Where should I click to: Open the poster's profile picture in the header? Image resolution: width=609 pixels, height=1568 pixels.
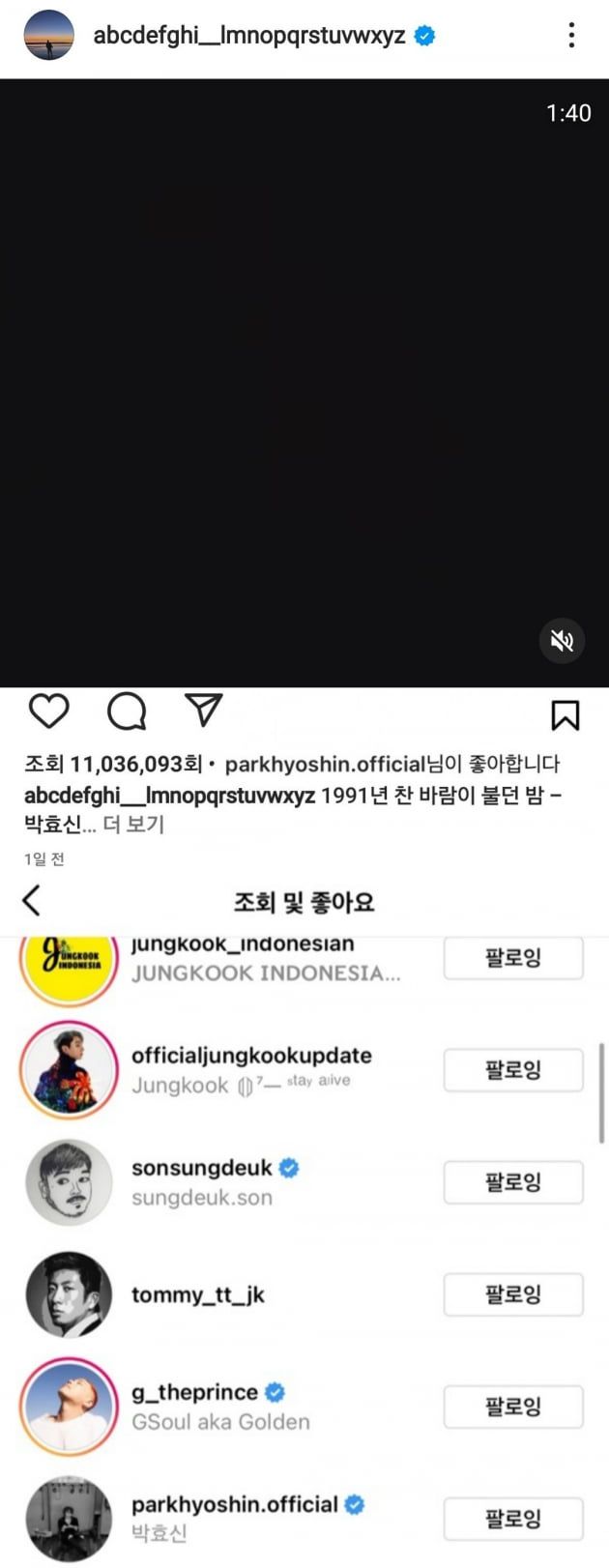point(48,36)
